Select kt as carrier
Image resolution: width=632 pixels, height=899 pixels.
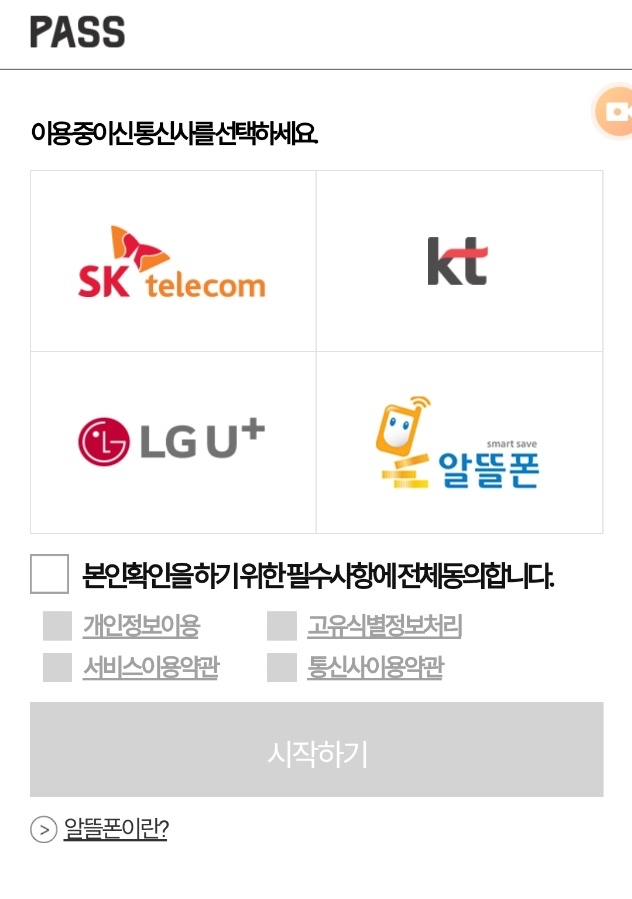(459, 261)
